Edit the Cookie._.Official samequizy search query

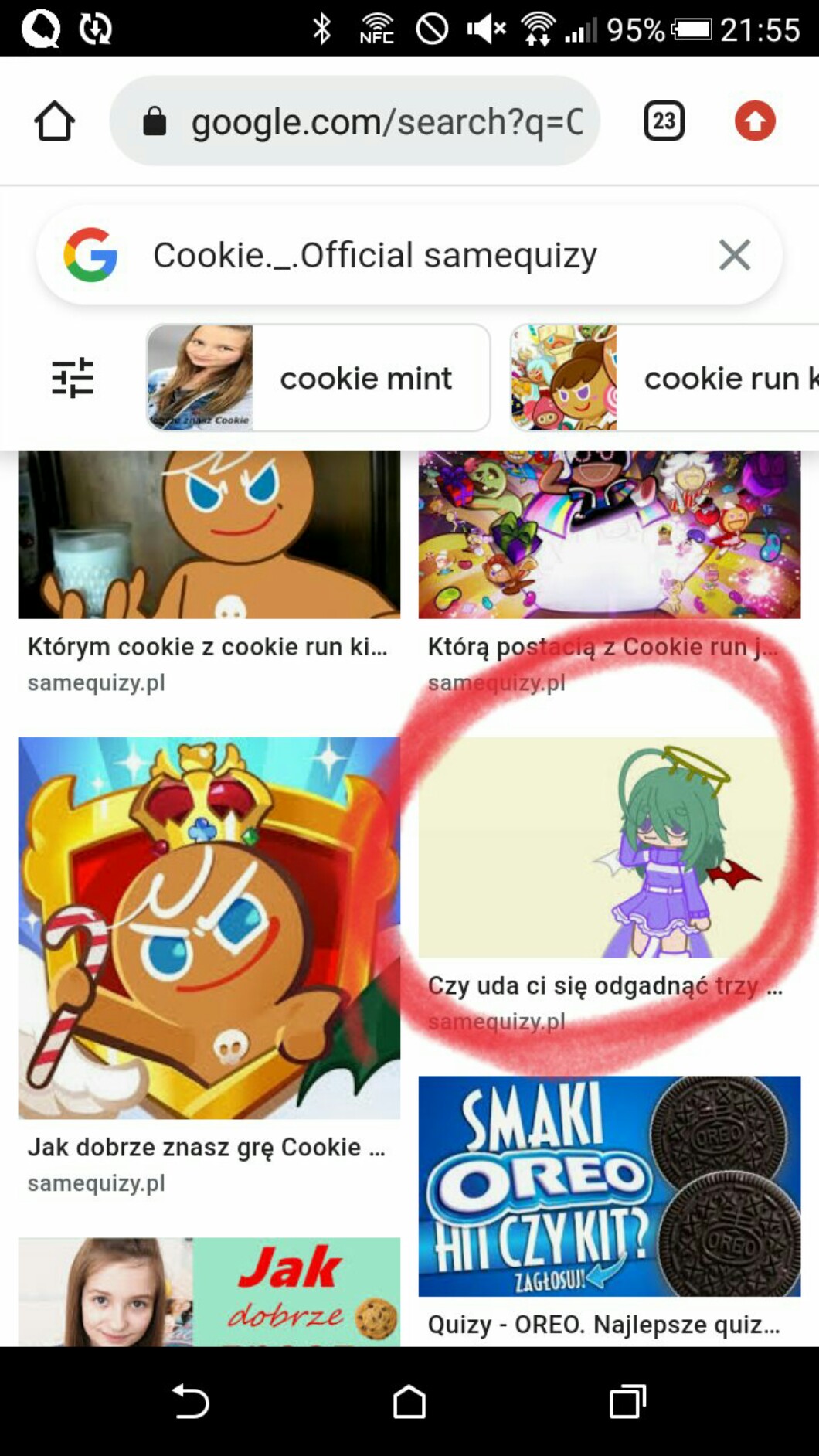click(x=375, y=255)
